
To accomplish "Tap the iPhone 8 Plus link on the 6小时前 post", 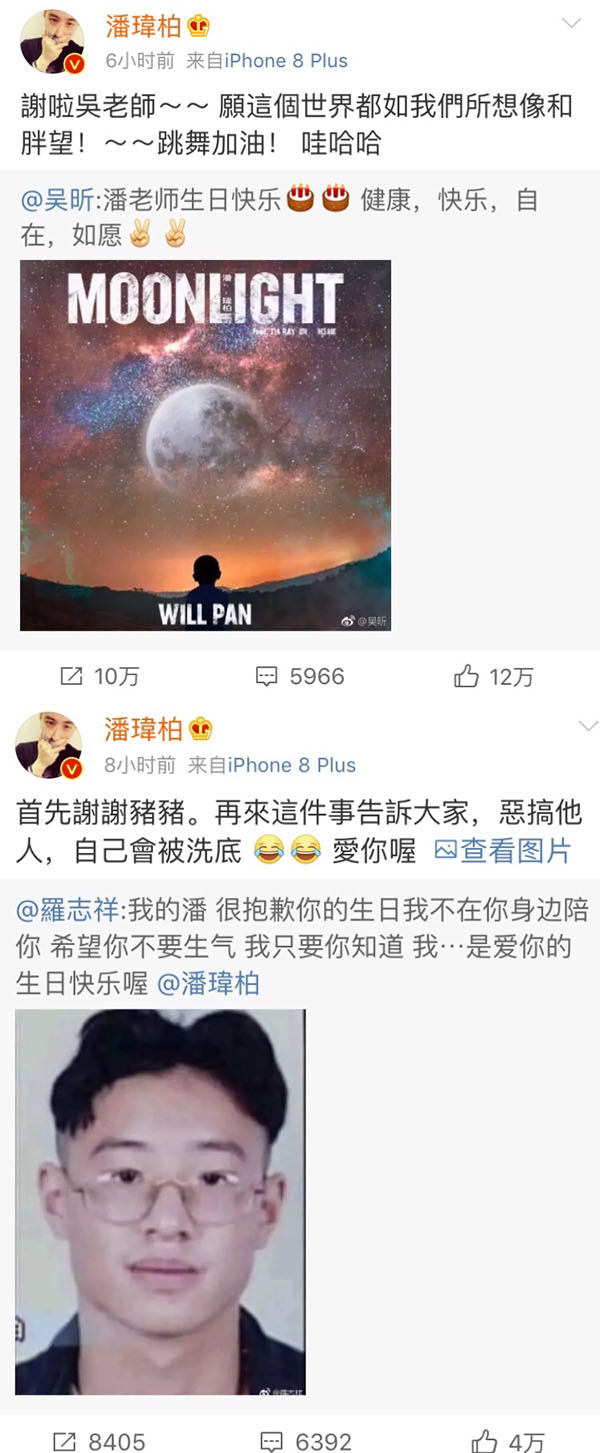I will (285, 60).
